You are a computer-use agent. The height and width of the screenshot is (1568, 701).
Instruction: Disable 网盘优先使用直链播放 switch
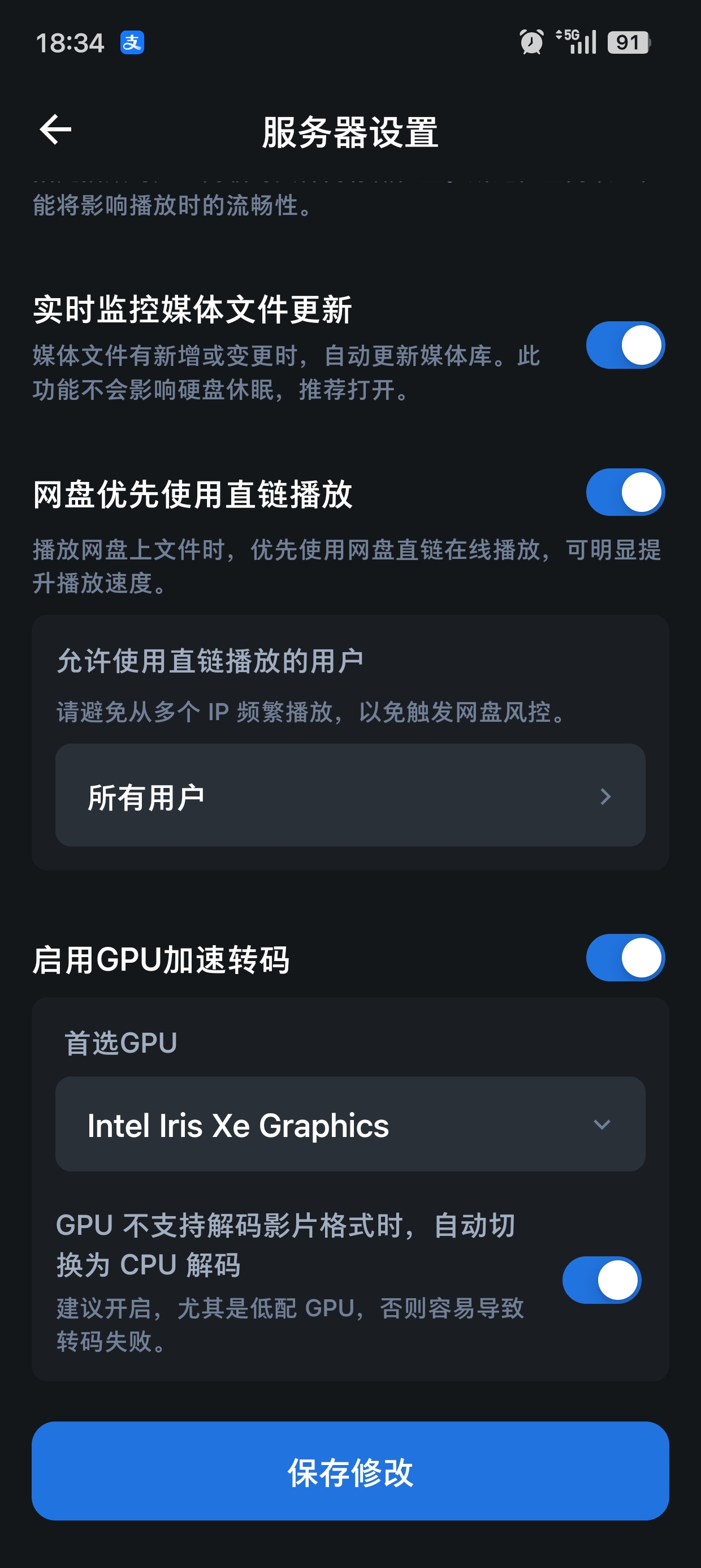(625, 492)
